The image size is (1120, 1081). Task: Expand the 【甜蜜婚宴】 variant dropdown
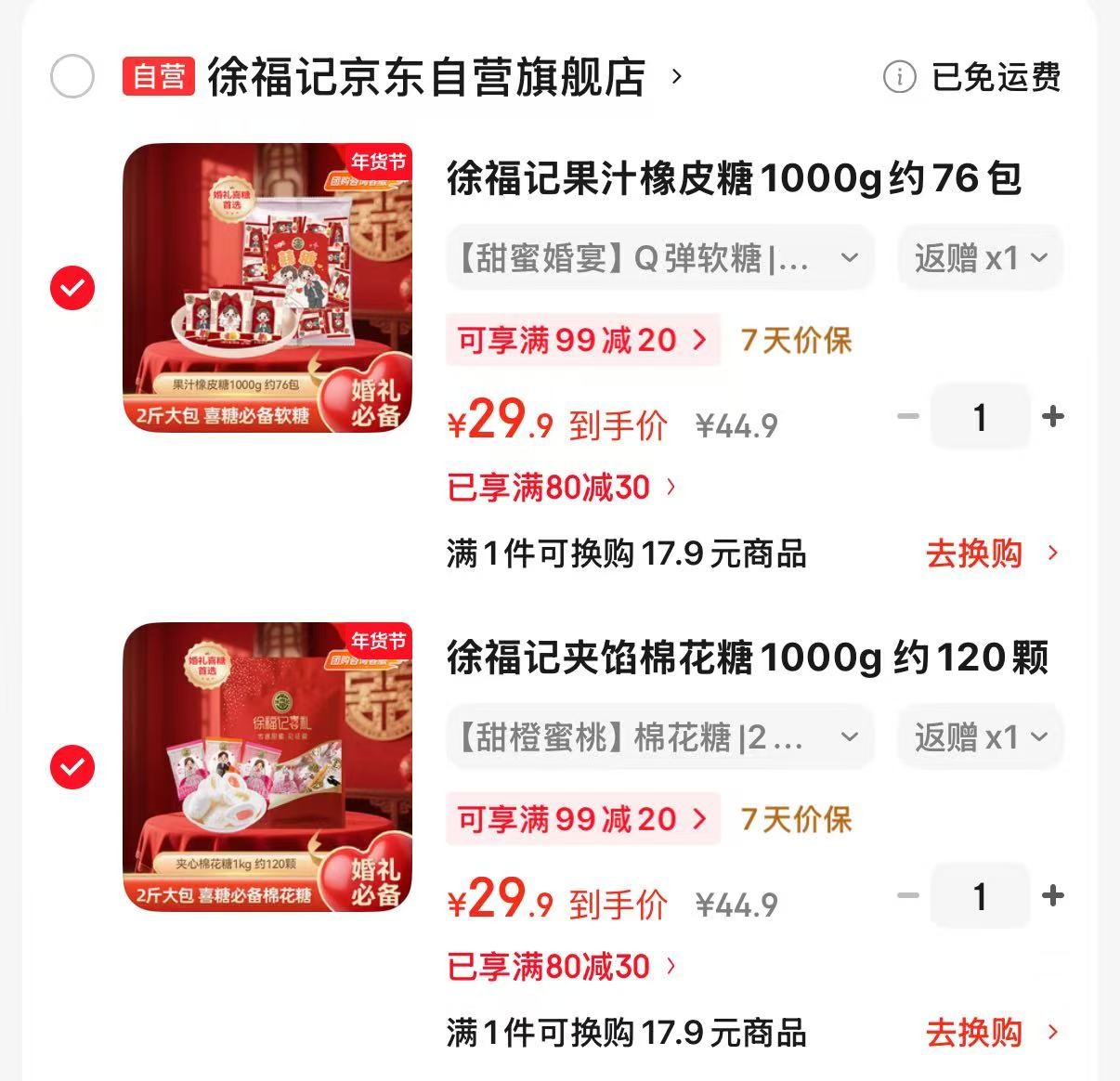coord(659,258)
